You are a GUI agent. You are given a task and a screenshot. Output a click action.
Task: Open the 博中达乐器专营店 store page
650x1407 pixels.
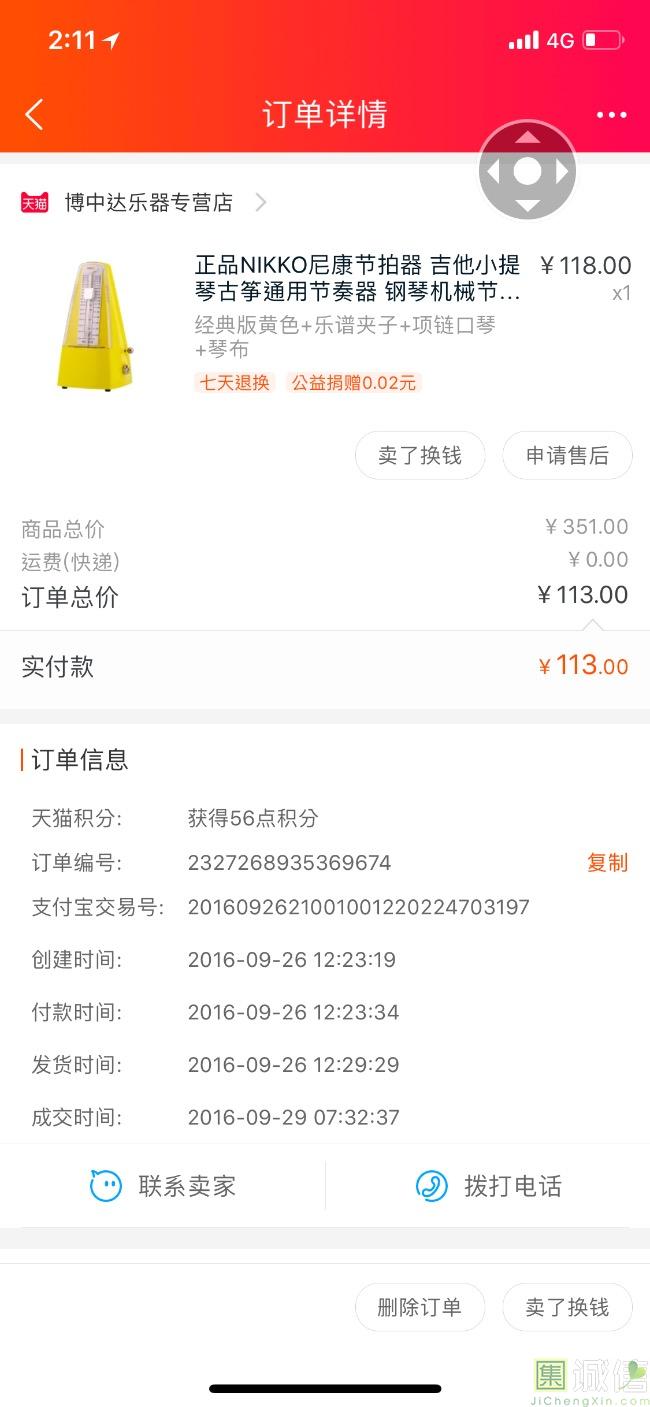click(148, 203)
